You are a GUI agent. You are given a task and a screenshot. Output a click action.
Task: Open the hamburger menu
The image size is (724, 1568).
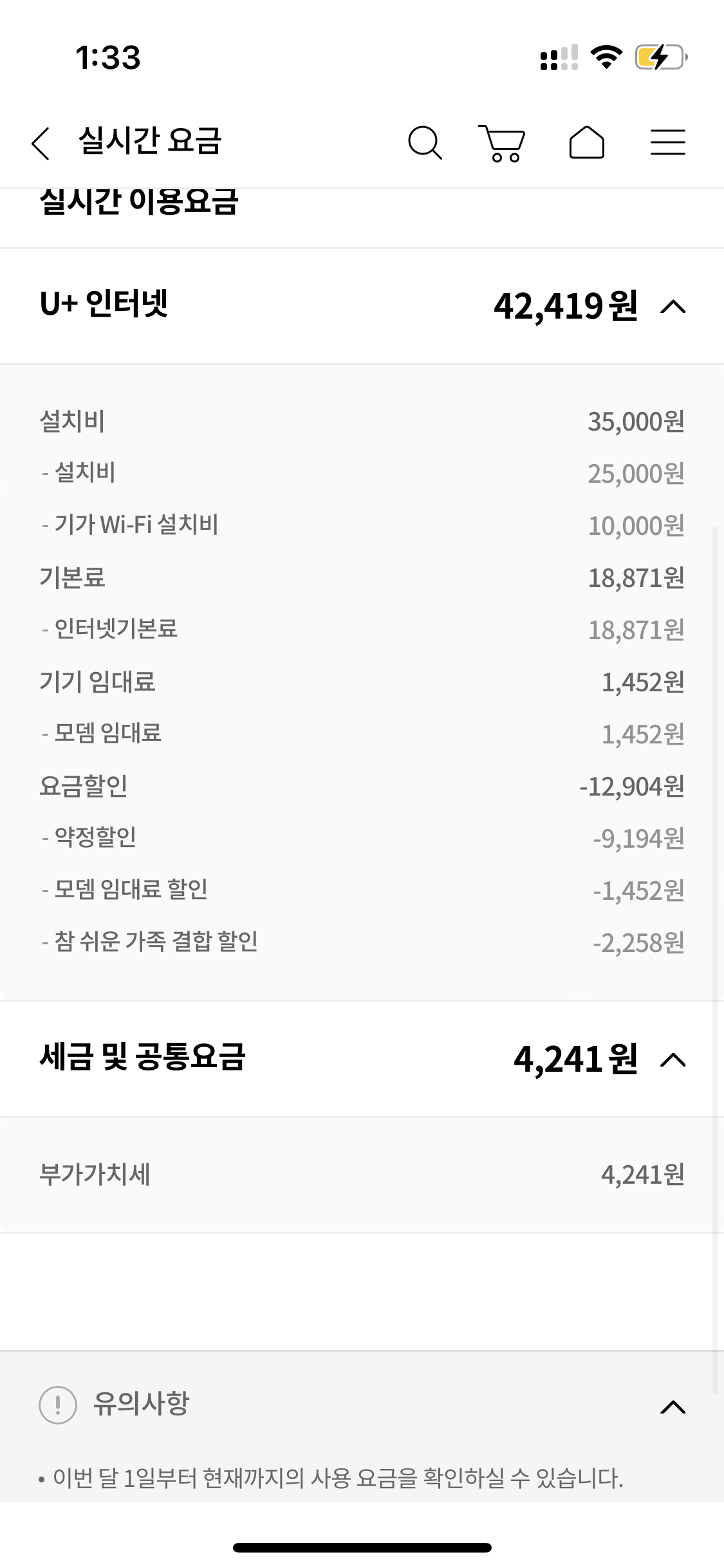point(667,142)
